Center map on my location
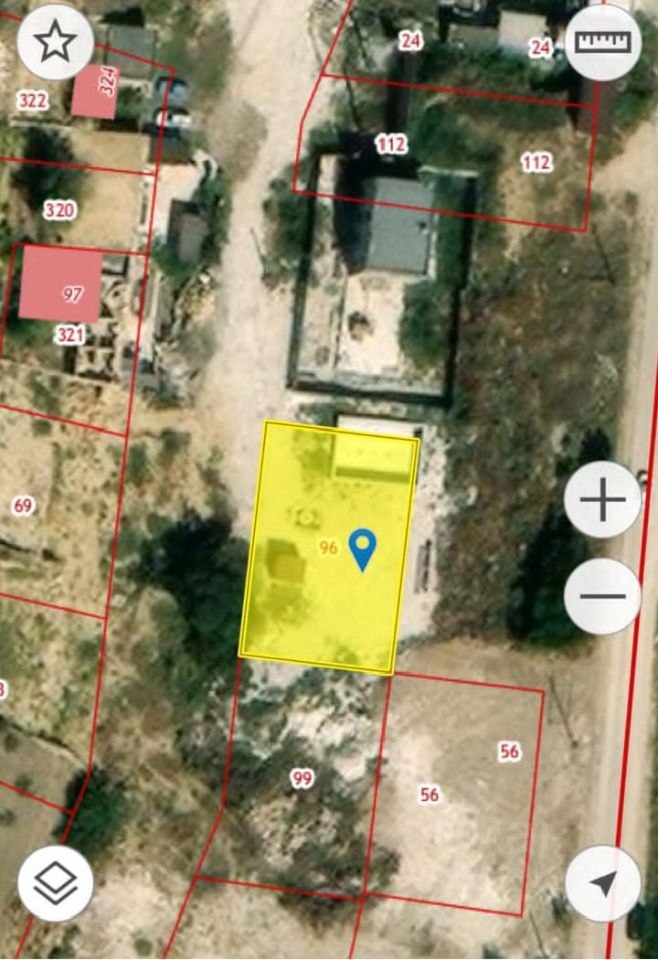658x960 pixels. (602, 883)
